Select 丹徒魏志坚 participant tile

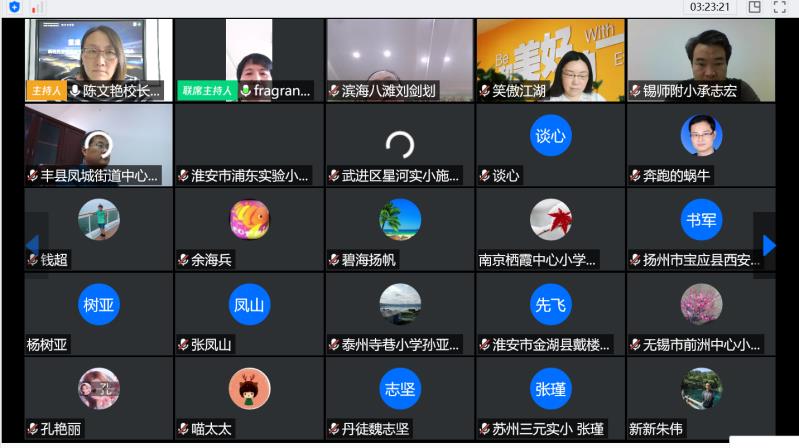pyautogui.click(x=399, y=398)
